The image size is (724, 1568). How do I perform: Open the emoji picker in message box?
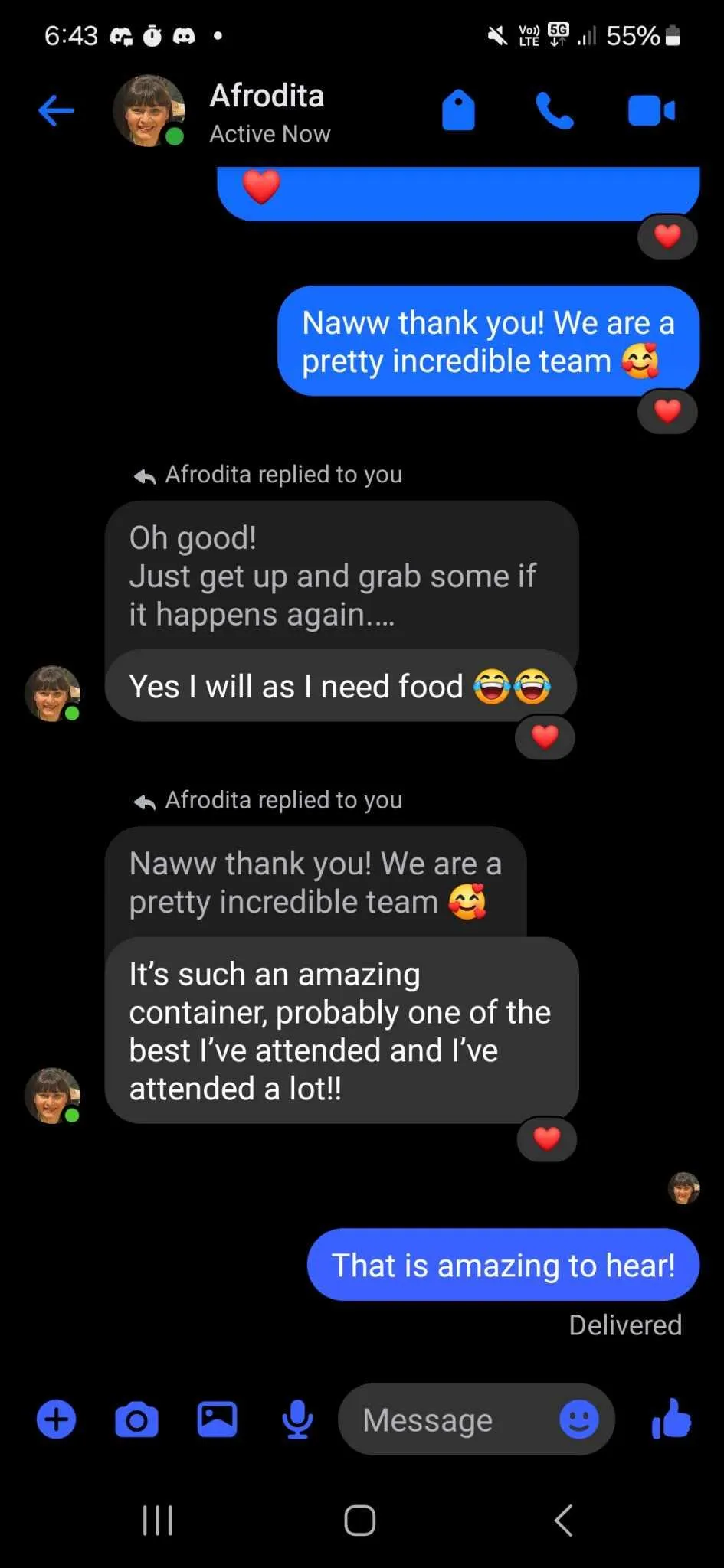click(x=578, y=1419)
